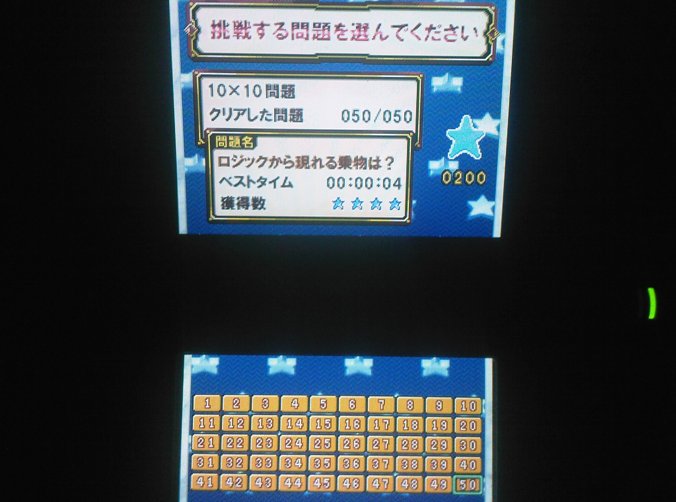Open puzzle number 15
Image resolution: width=676 pixels, height=502 pixels.
coord(323,424)
